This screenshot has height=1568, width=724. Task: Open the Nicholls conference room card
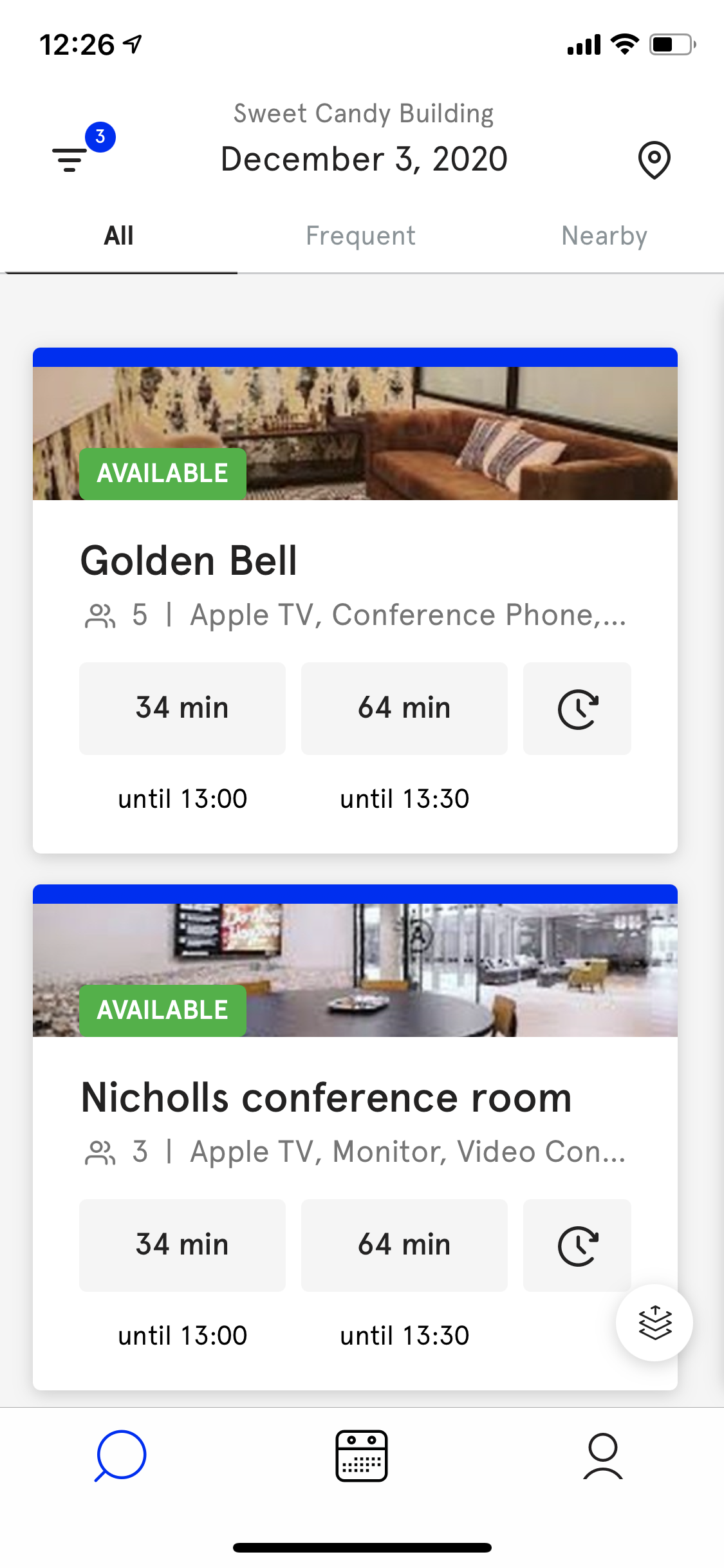point(326,1097)
